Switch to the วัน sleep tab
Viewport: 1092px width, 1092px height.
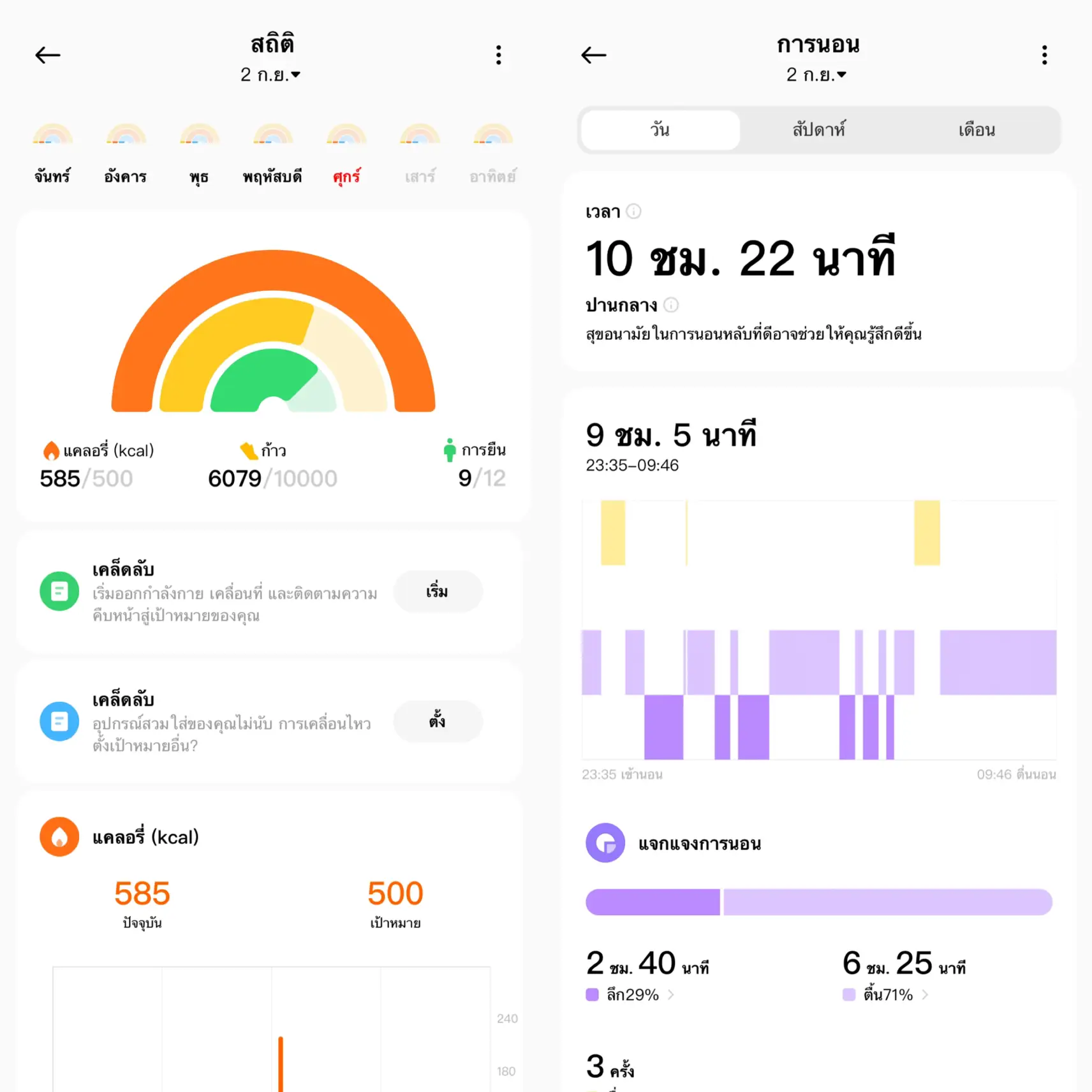[660, 130]
